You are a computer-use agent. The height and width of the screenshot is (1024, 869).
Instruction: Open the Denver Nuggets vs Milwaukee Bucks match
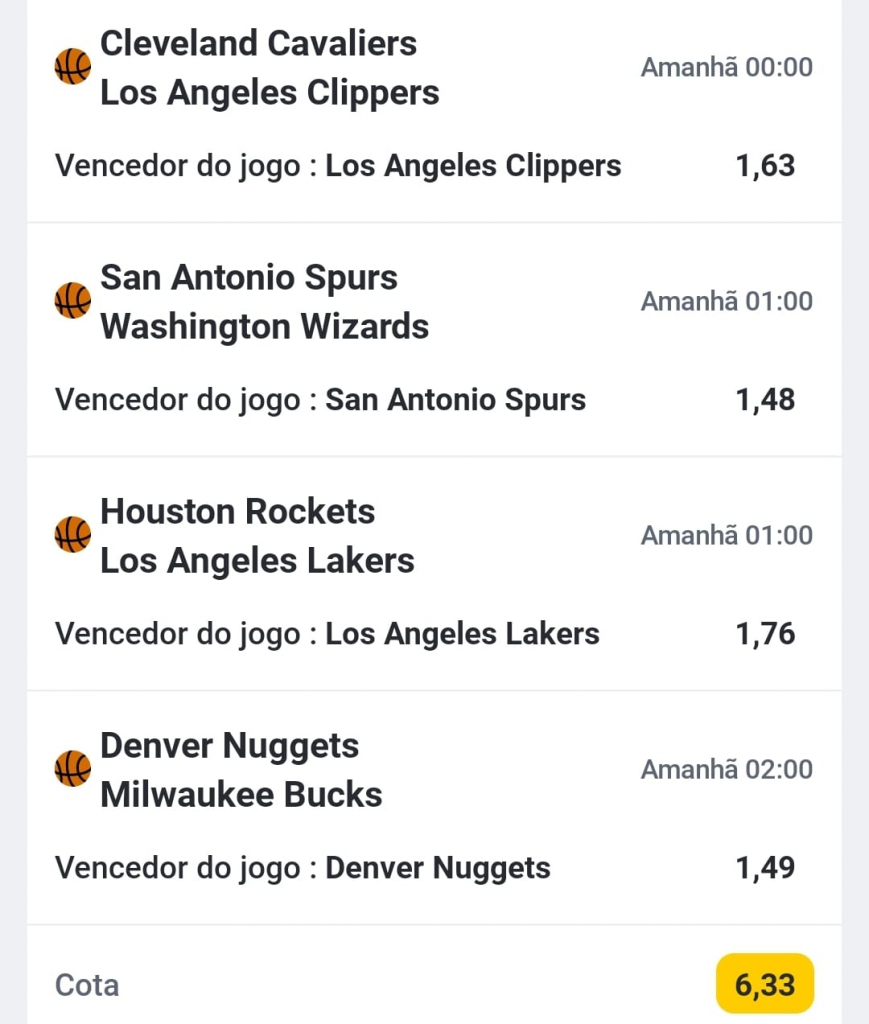tap(241, 770)
